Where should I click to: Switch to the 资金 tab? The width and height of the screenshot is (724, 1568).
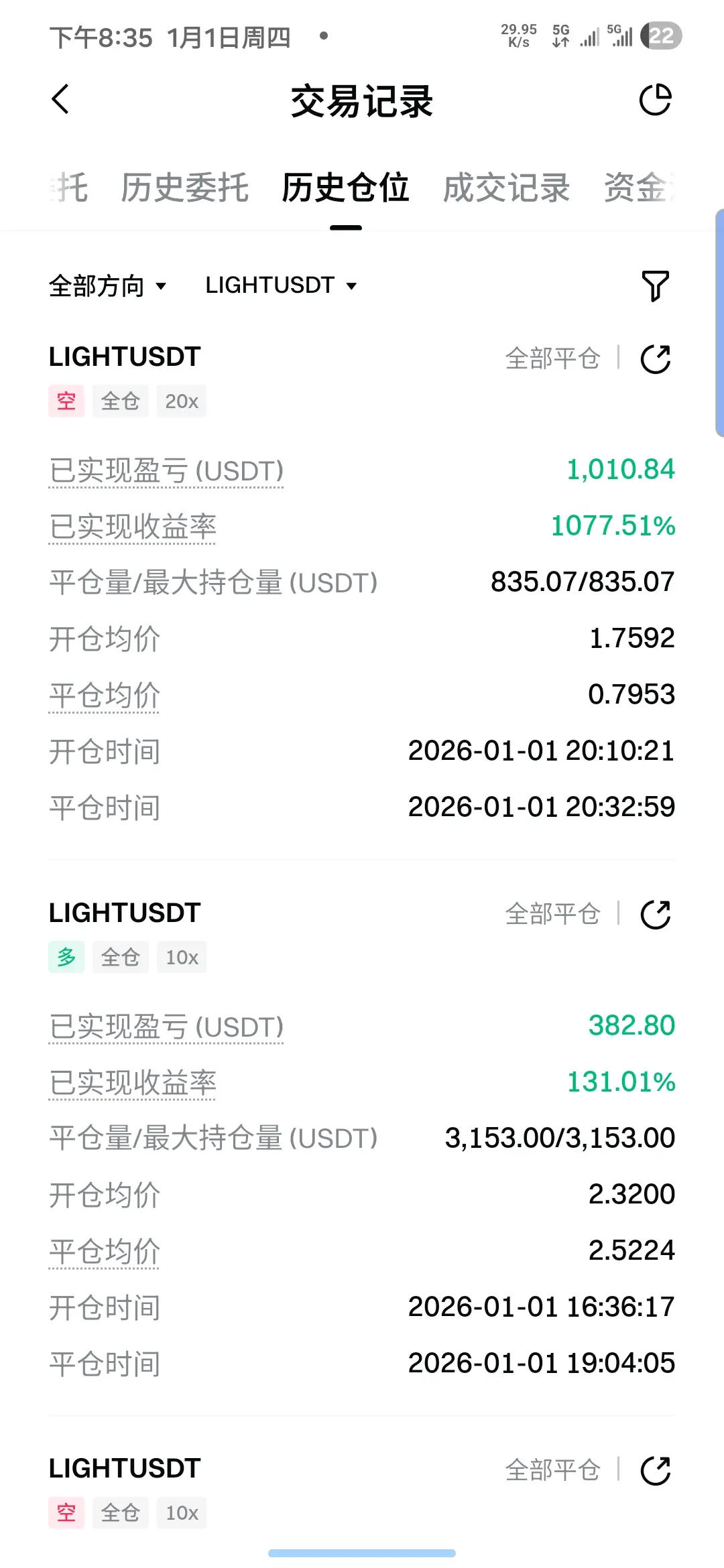pyautogui.click(x=637, y=188)
